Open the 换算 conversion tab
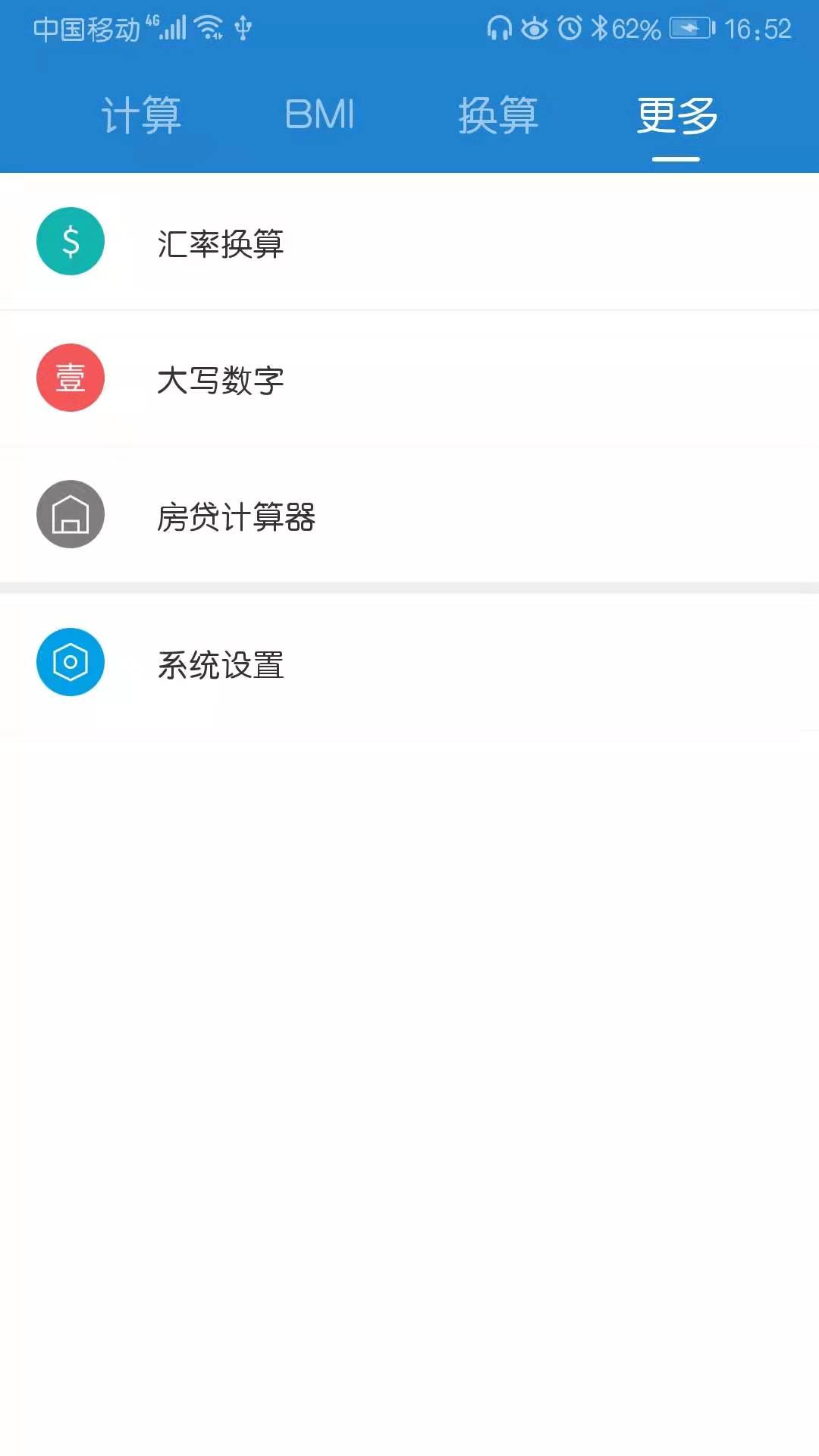The image size is (819, 1456). click(x=497, y=115)
